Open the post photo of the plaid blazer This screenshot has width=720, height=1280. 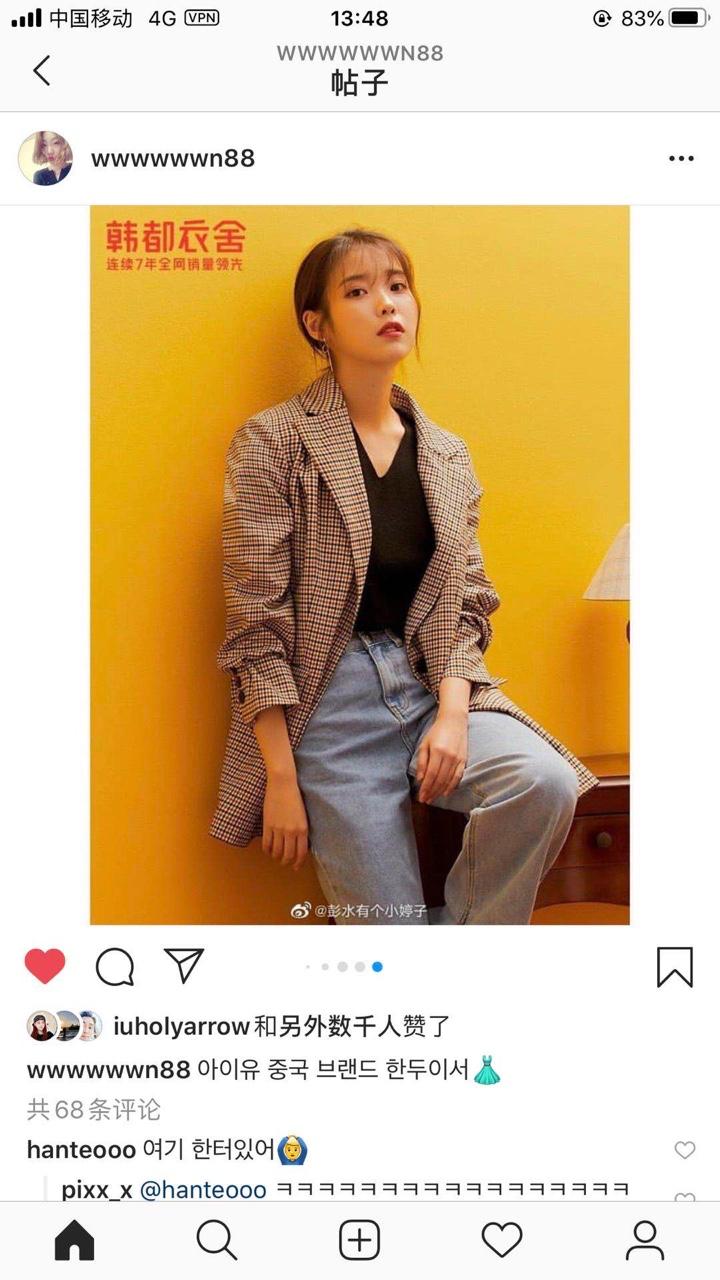click(x=360, y=565)
